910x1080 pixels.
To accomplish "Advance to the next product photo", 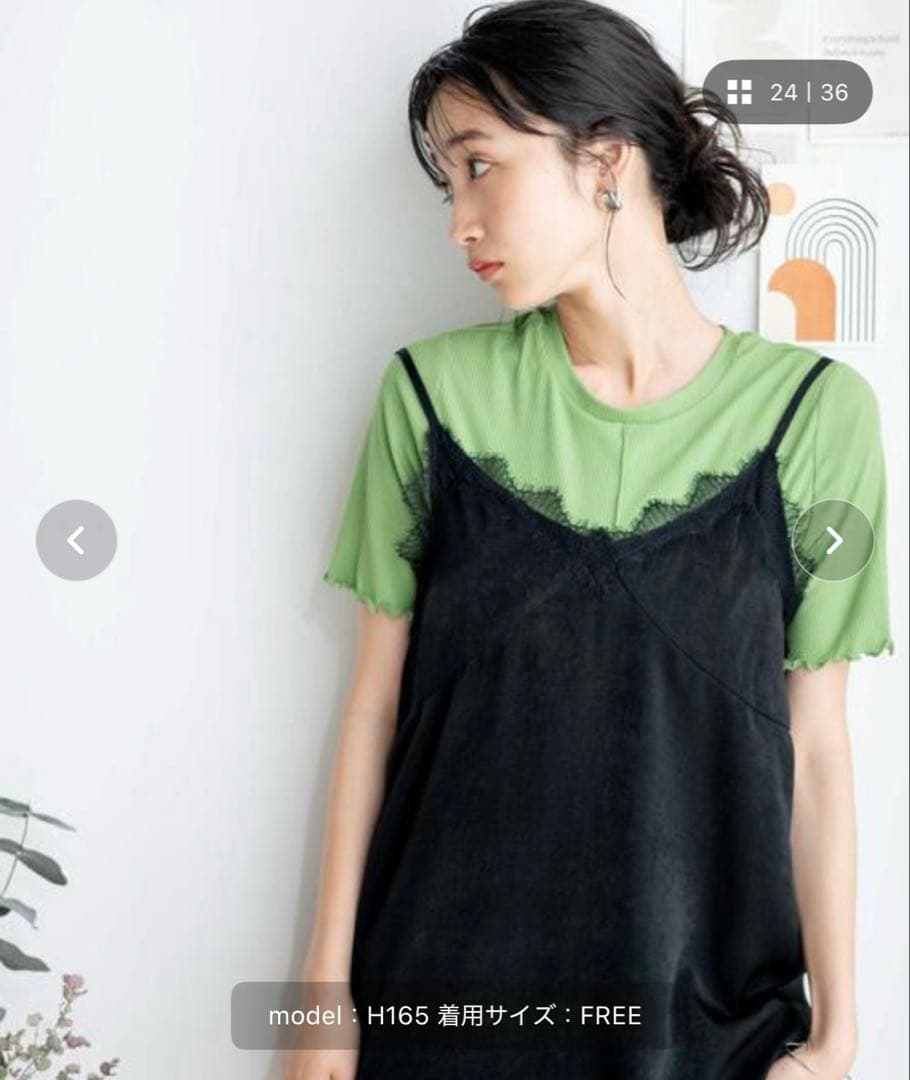I will tap(834, 541).
